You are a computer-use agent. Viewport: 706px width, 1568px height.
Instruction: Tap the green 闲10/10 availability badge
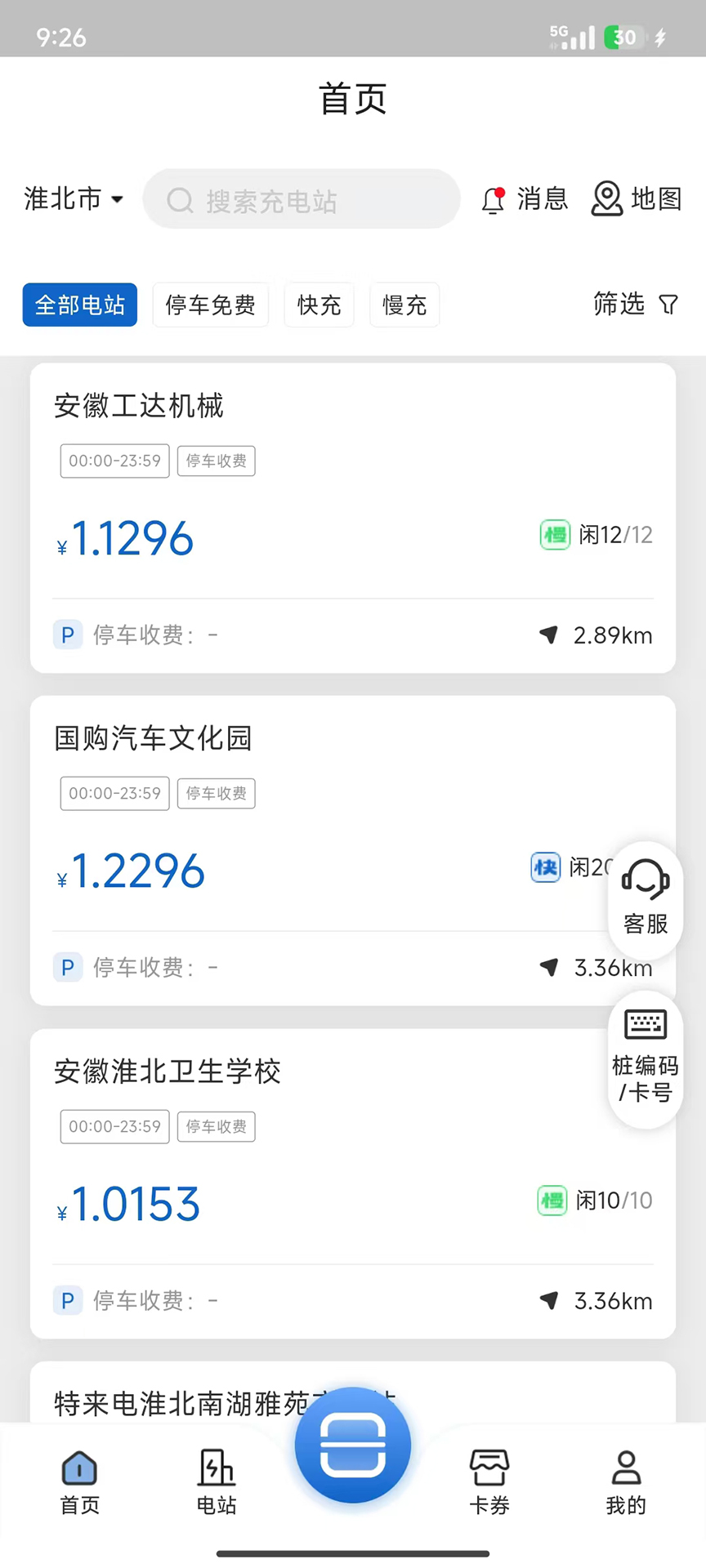[x=594, y=1200]
